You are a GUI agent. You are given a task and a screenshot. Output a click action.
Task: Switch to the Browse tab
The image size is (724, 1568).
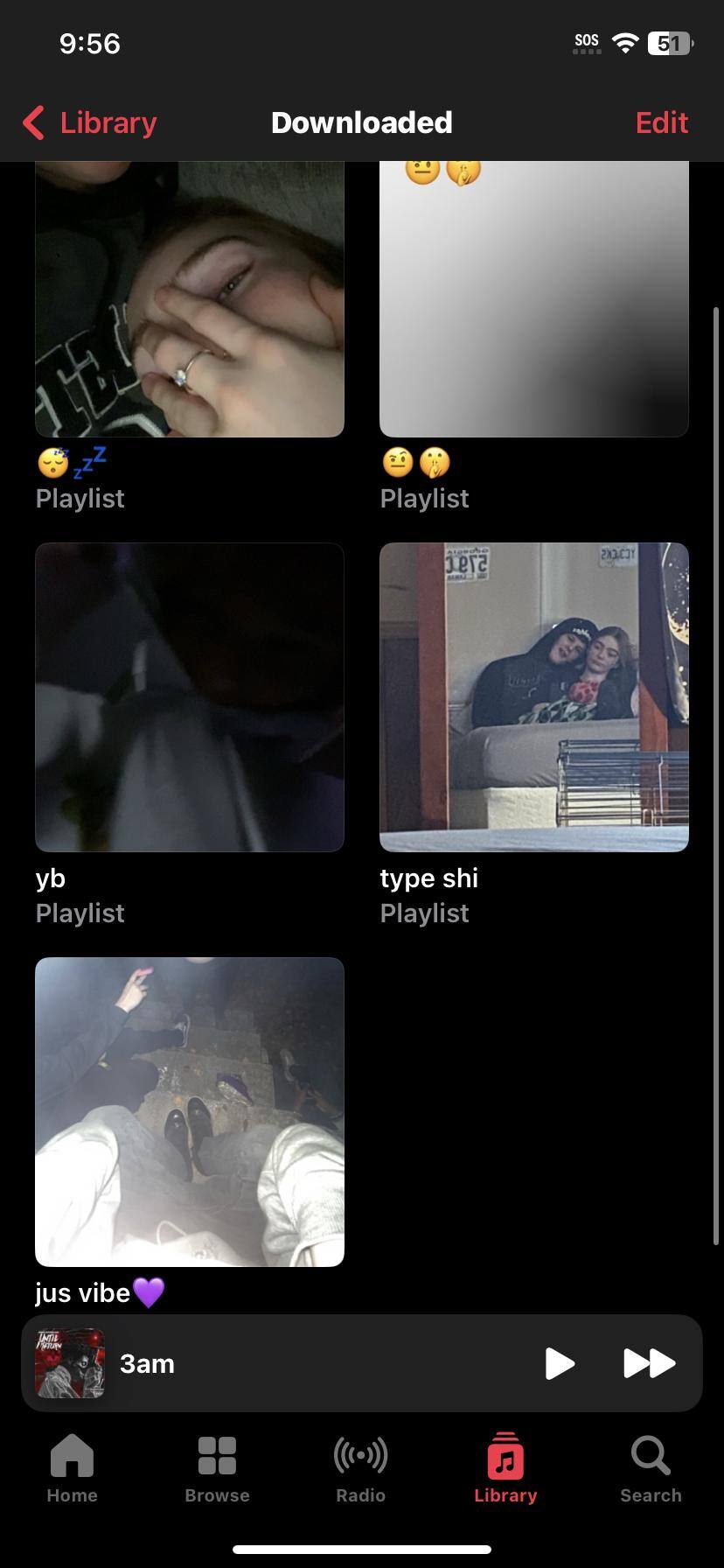(x=217, y=1470)
